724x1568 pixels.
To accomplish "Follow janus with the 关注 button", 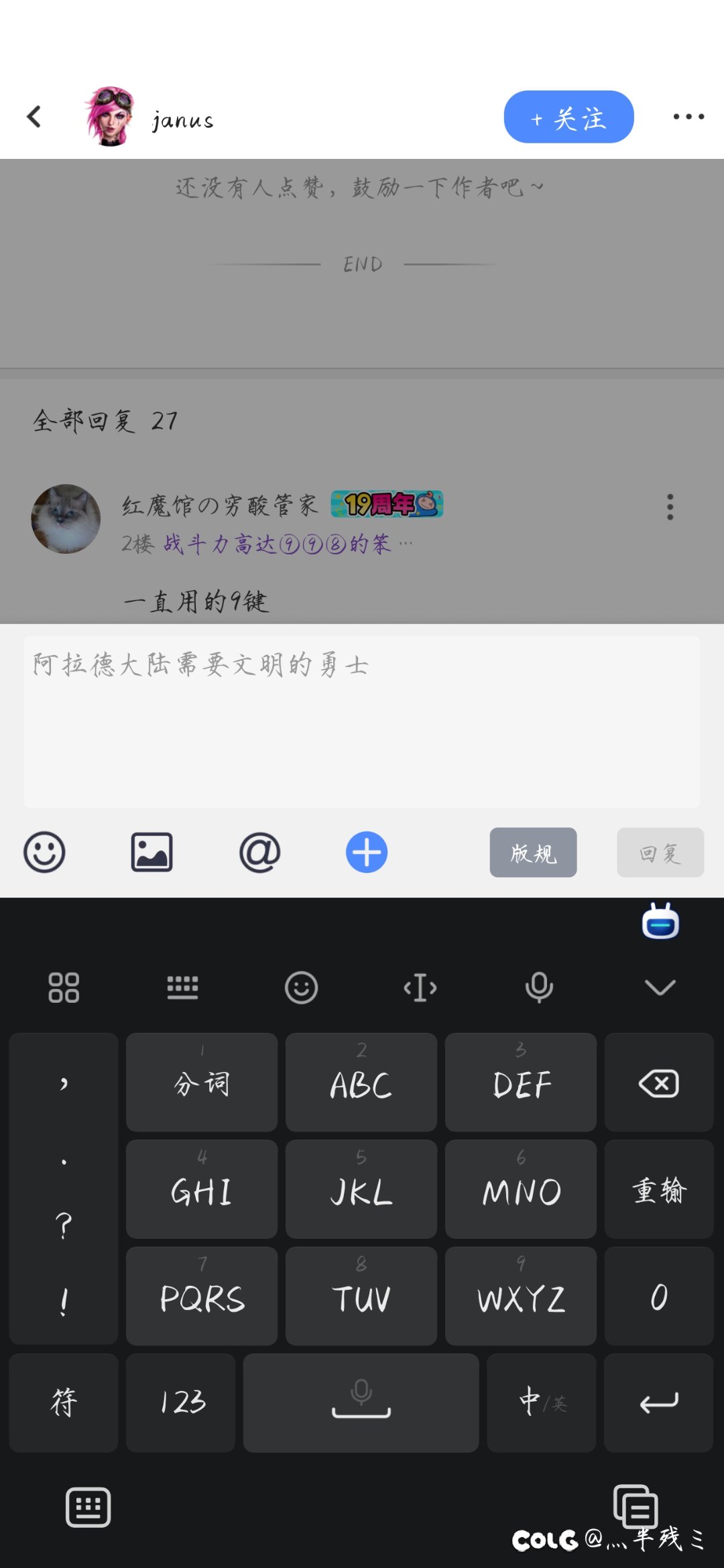I will [x=568, y=117].
